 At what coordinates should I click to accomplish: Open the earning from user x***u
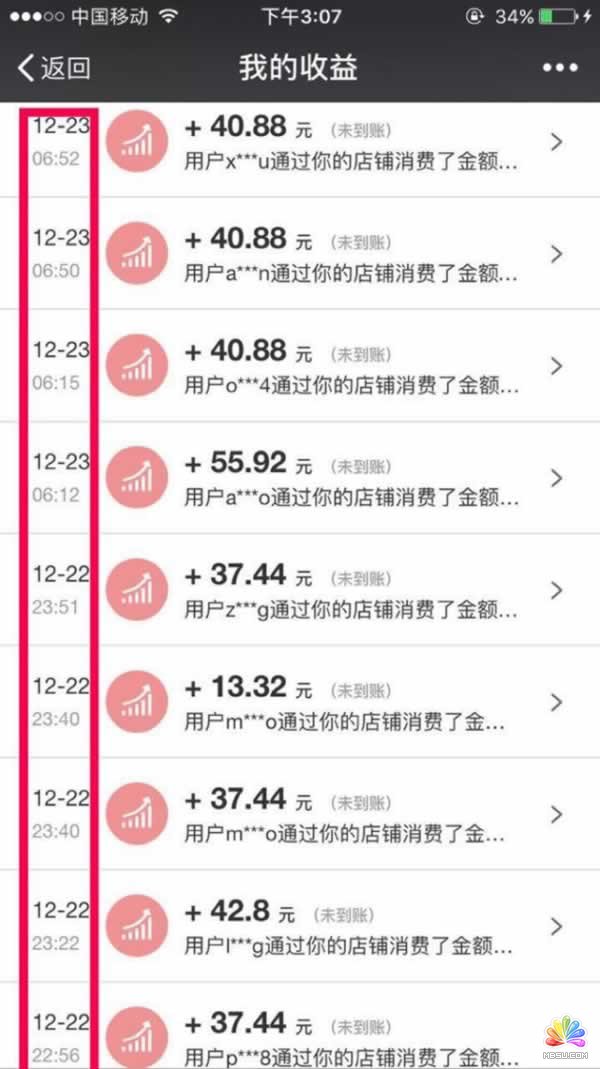(x=350, y=144)
